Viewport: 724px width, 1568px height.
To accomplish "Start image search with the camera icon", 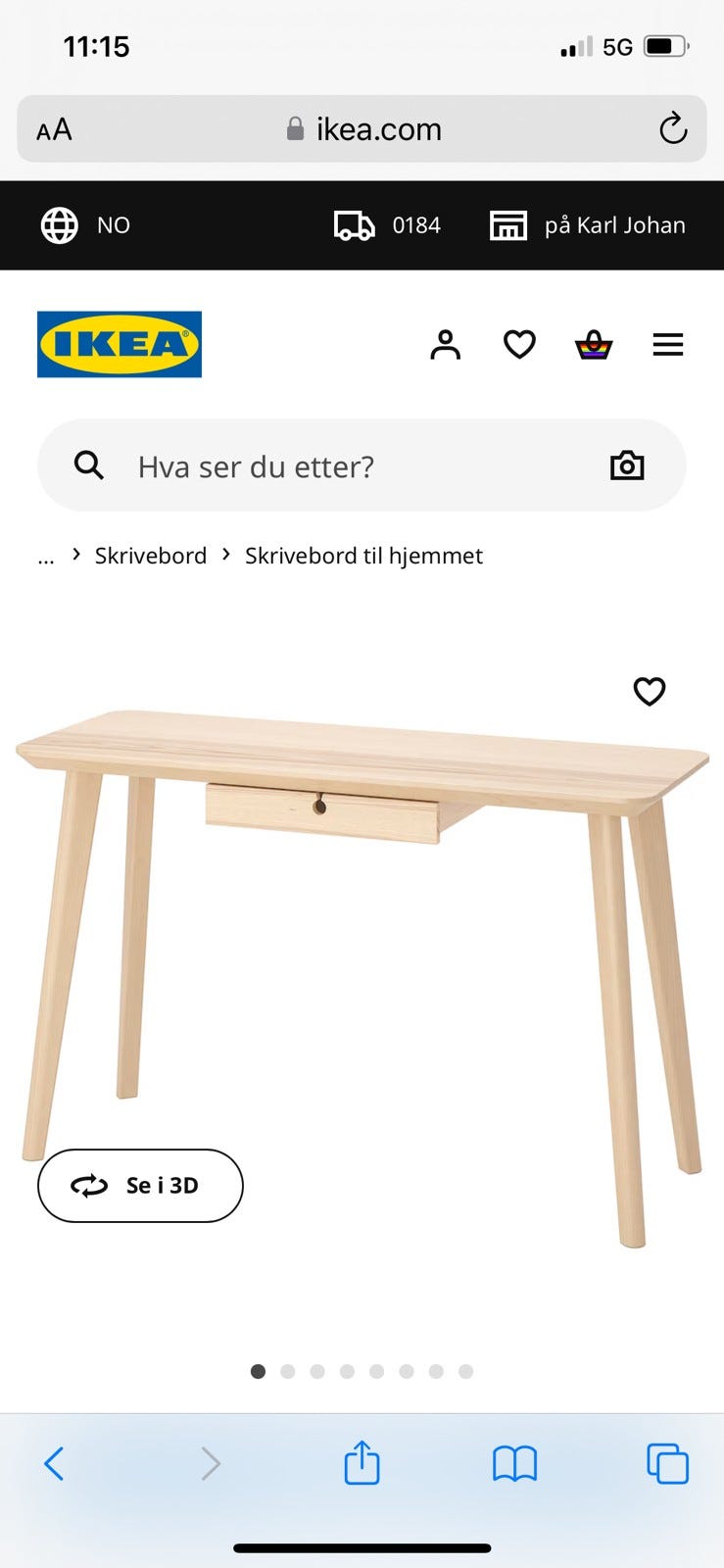I will point(626,465).
